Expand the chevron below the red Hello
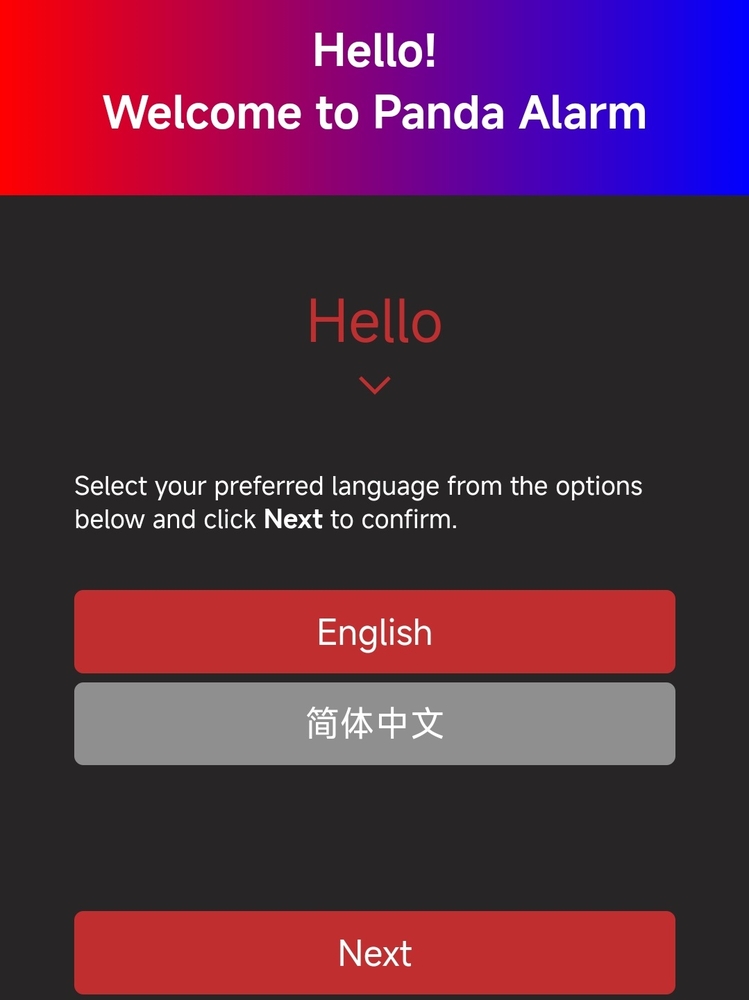The image size is (749, 1000). click(374, 385)
